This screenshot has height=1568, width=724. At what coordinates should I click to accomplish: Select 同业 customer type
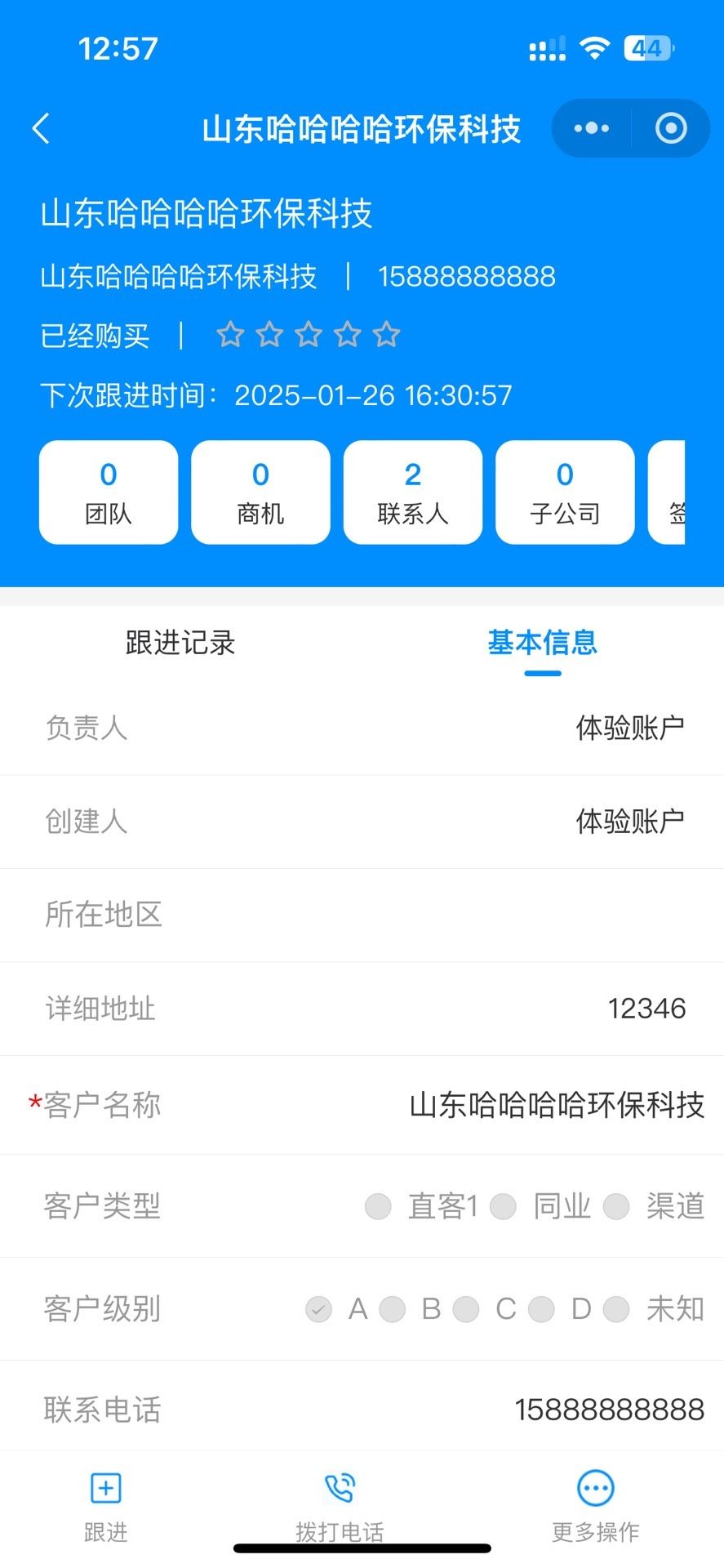click(x=504, y=1206)
